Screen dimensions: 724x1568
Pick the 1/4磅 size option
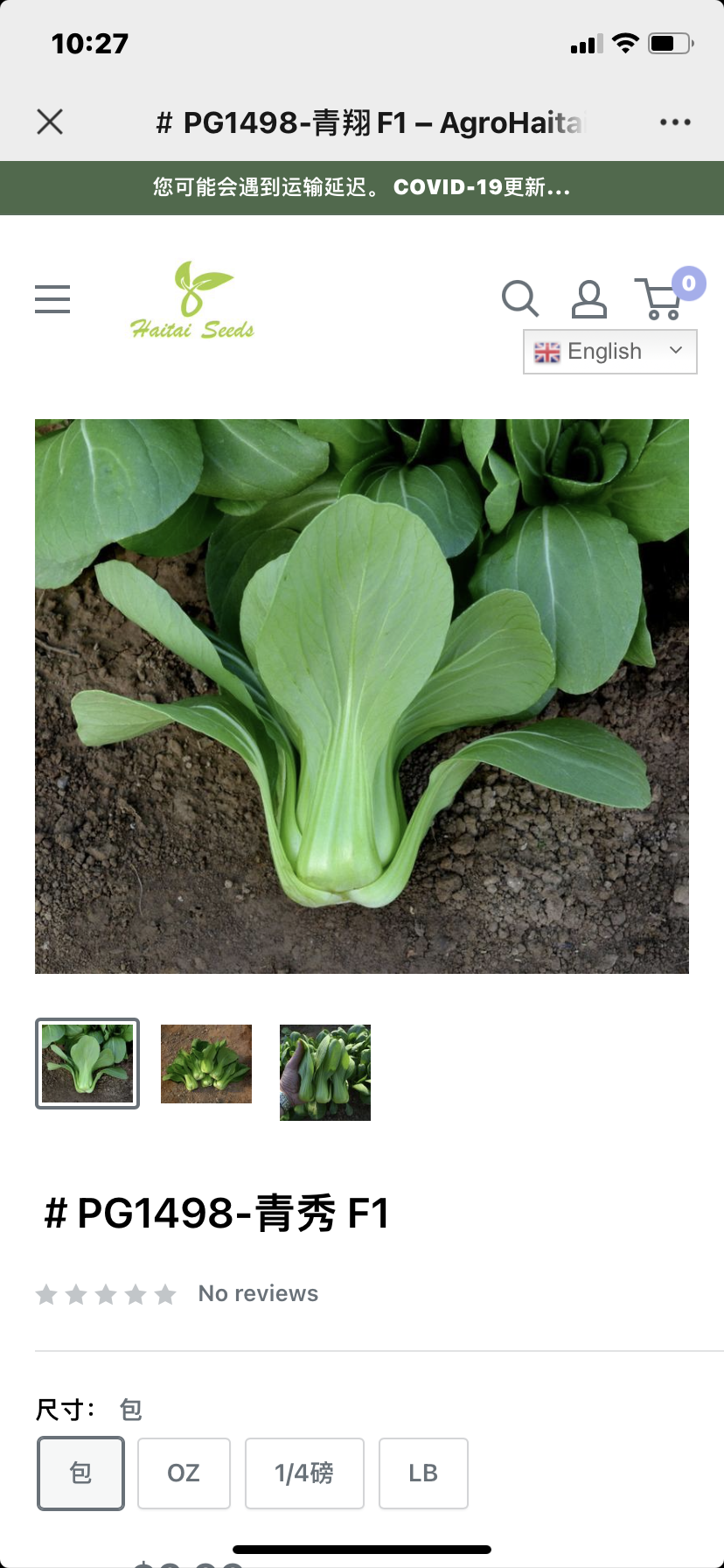click(x=304, y=1473)
